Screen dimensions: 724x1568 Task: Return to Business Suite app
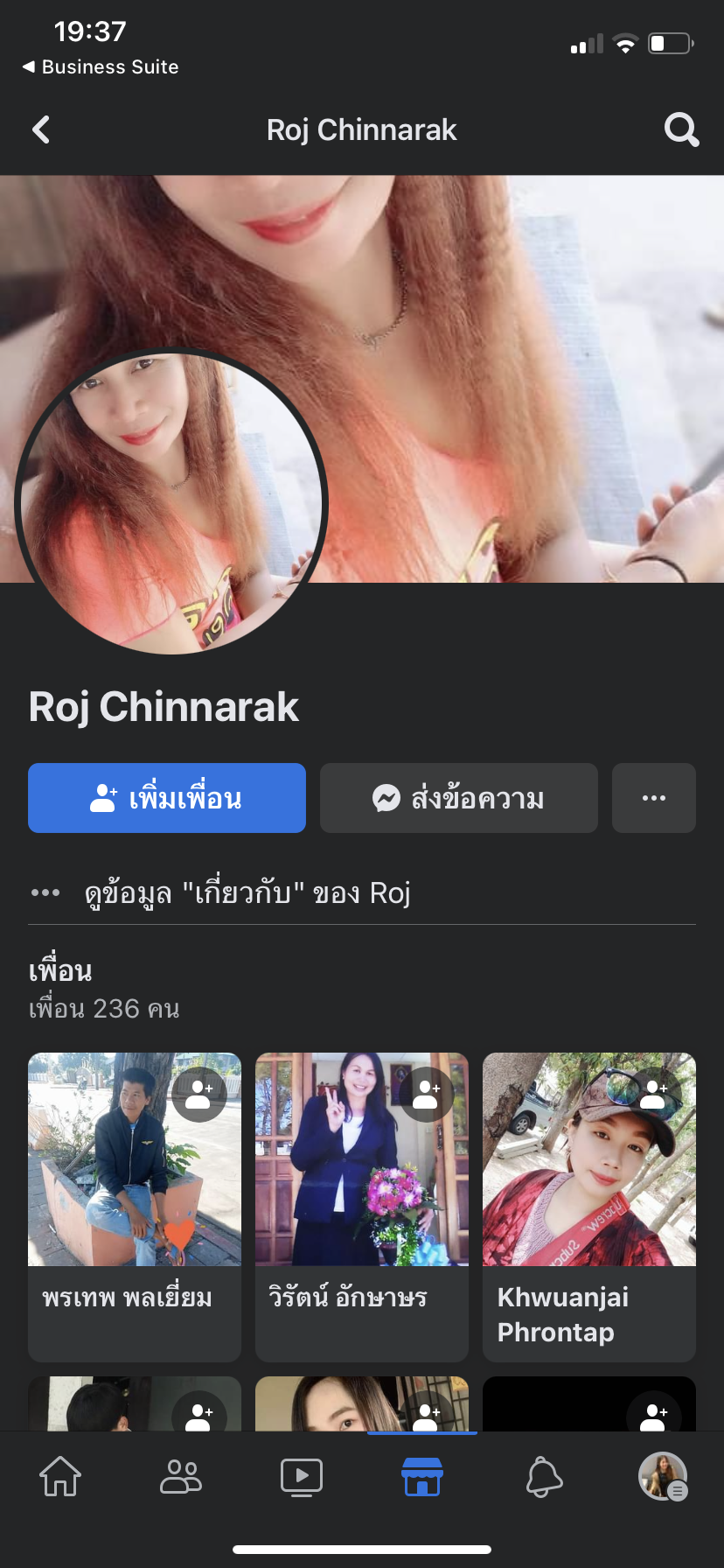(x=101, y=67)
